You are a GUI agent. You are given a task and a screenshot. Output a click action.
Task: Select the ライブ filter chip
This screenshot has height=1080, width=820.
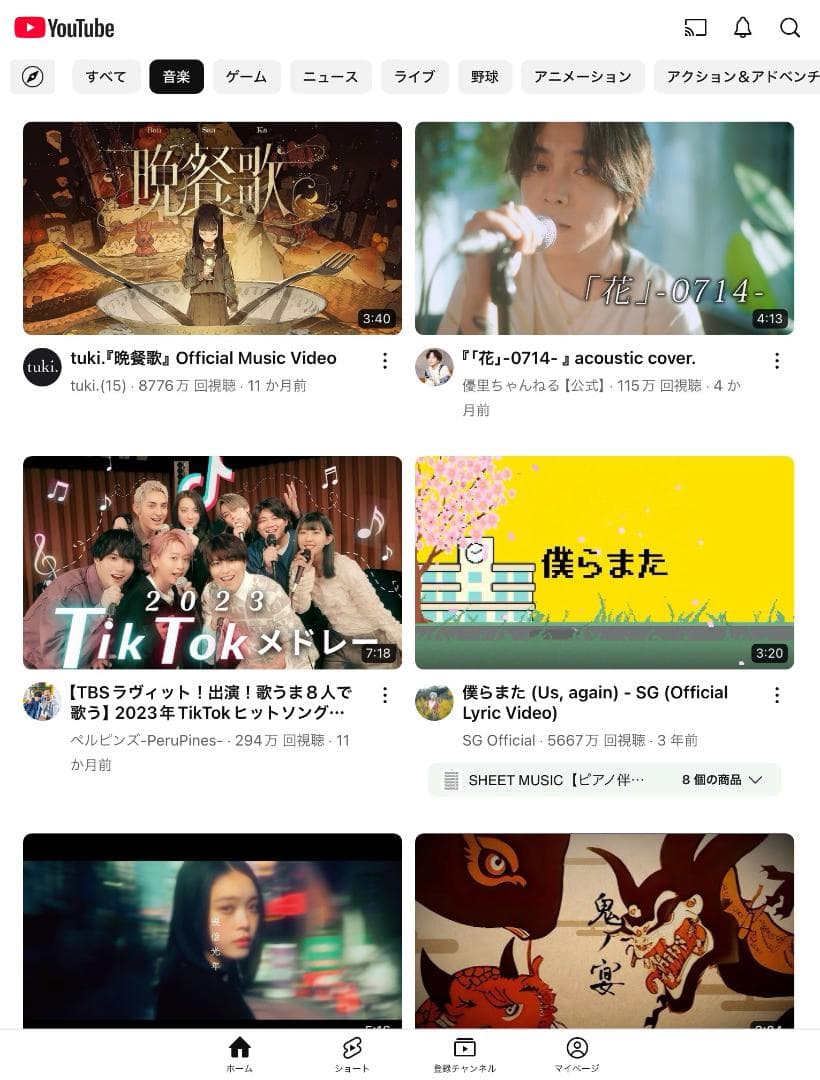click(414, 77)
